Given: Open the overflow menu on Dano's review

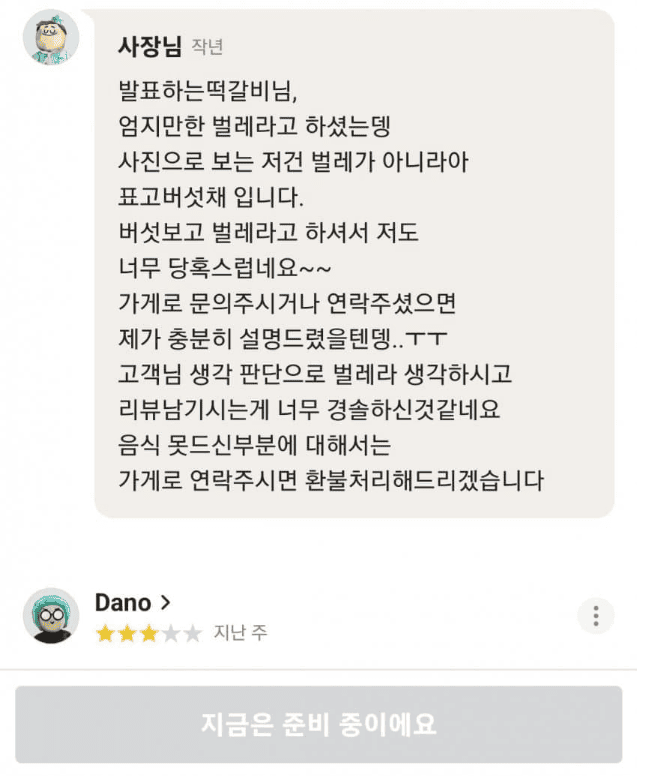Looking at the screenshot, I should pyautogui.click(x=596, y=615).
